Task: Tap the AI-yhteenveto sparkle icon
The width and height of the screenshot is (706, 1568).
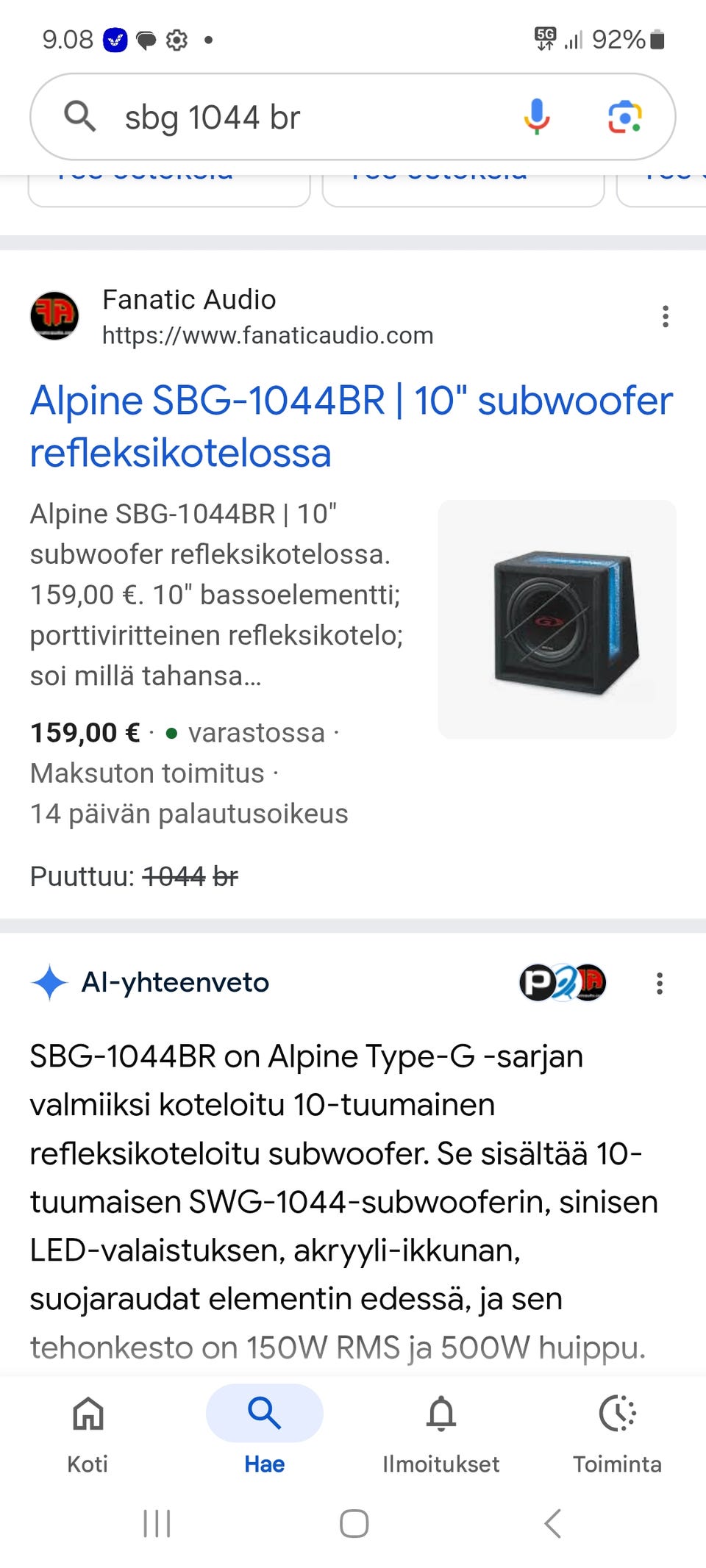Action: click(x=49, y=982)
